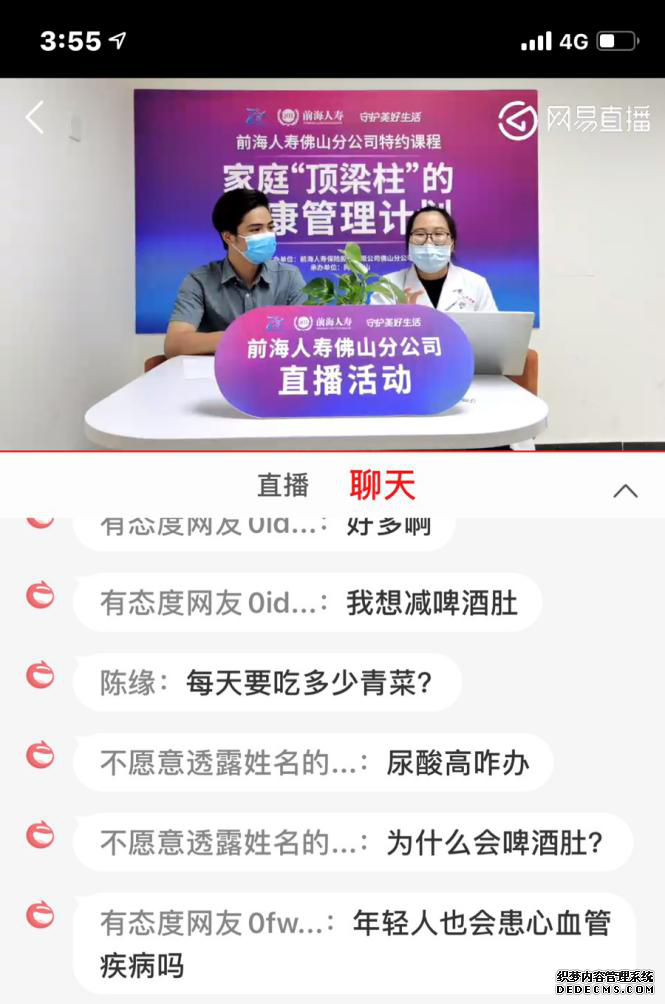665x1004 pixels.
Task: Switch to the 直播 tab
Action: pos(283,486)
